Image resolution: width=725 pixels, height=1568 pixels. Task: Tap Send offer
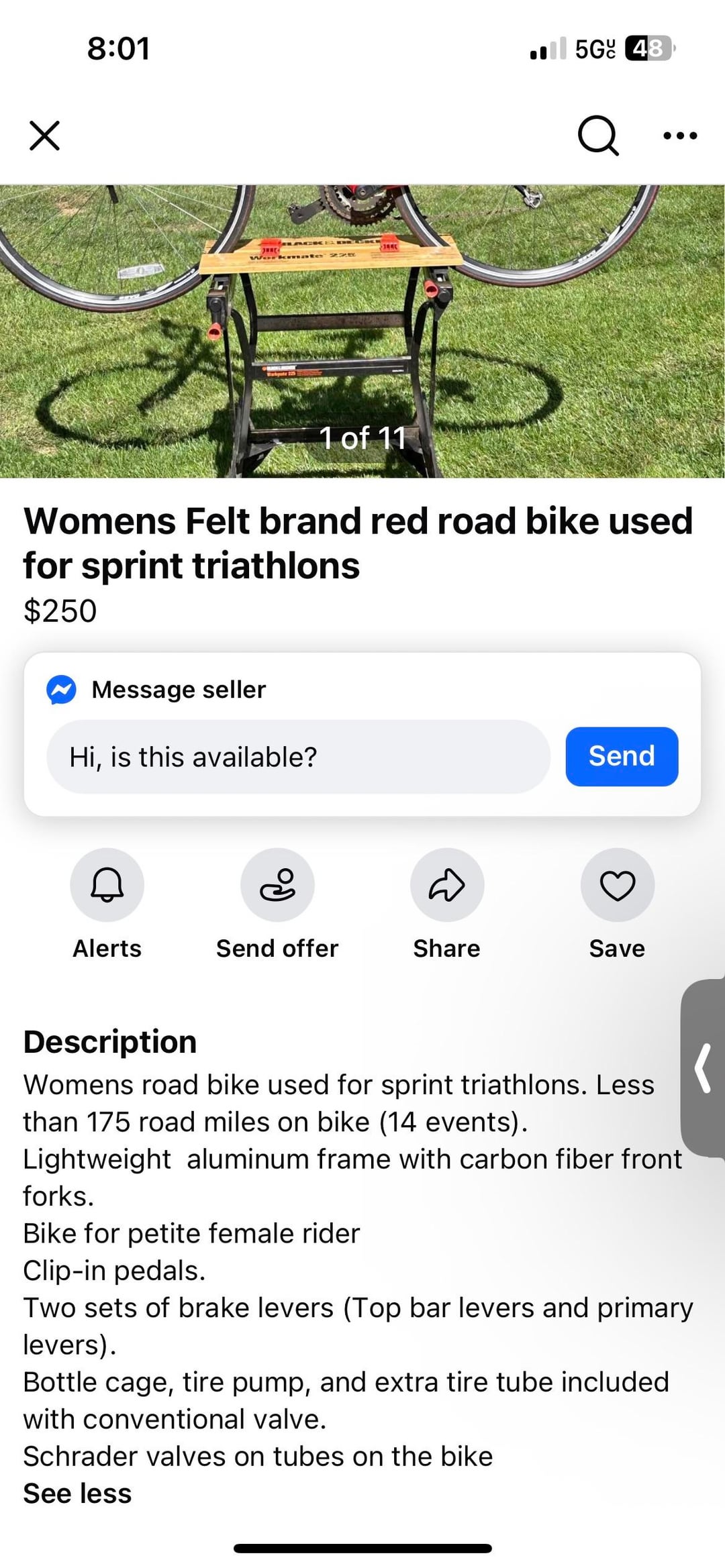(x=277, y=885)
